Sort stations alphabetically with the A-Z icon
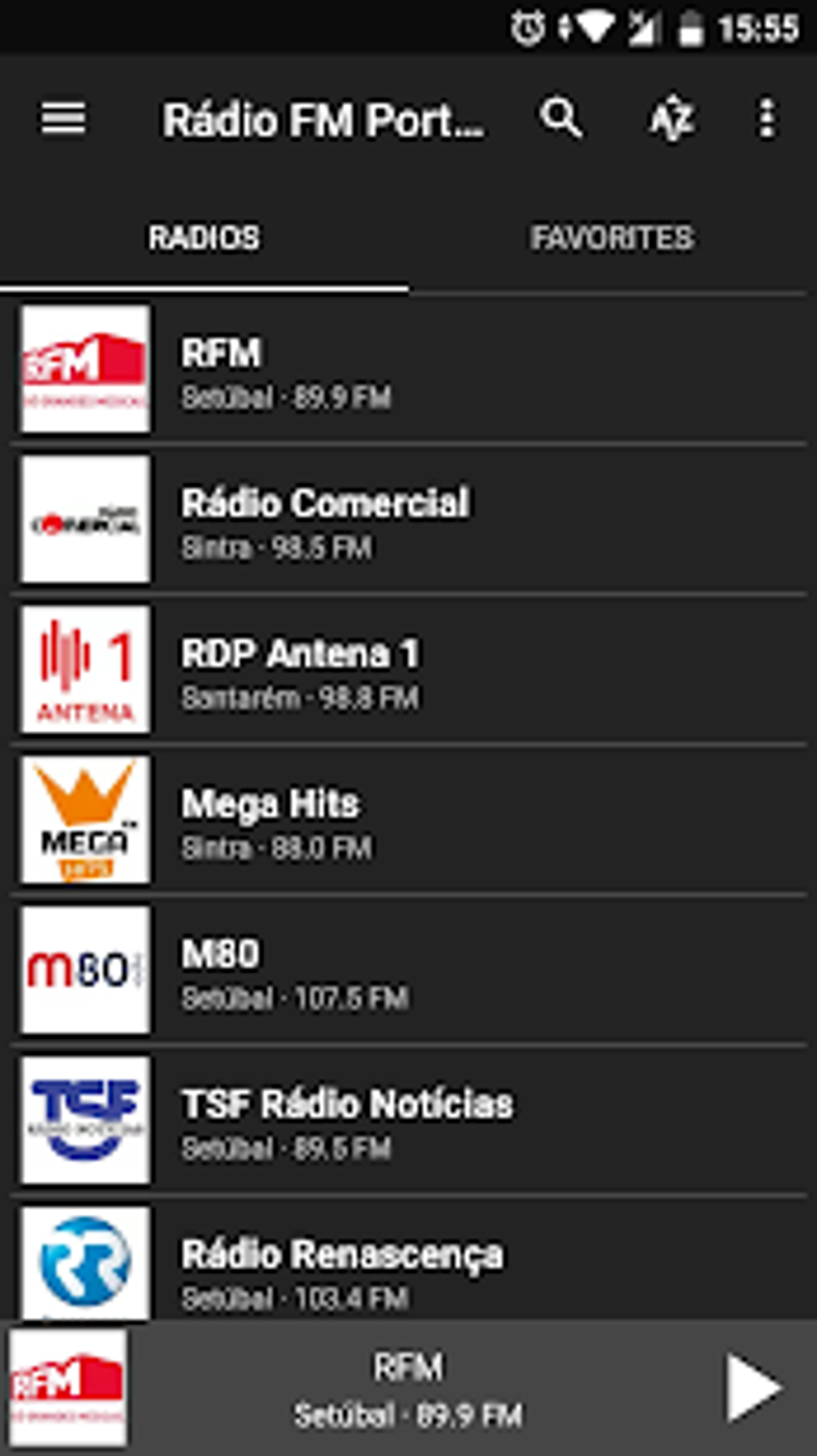The width and height of the screenshot is (817, 1456). pyautogui.click(x=671, y=120)
